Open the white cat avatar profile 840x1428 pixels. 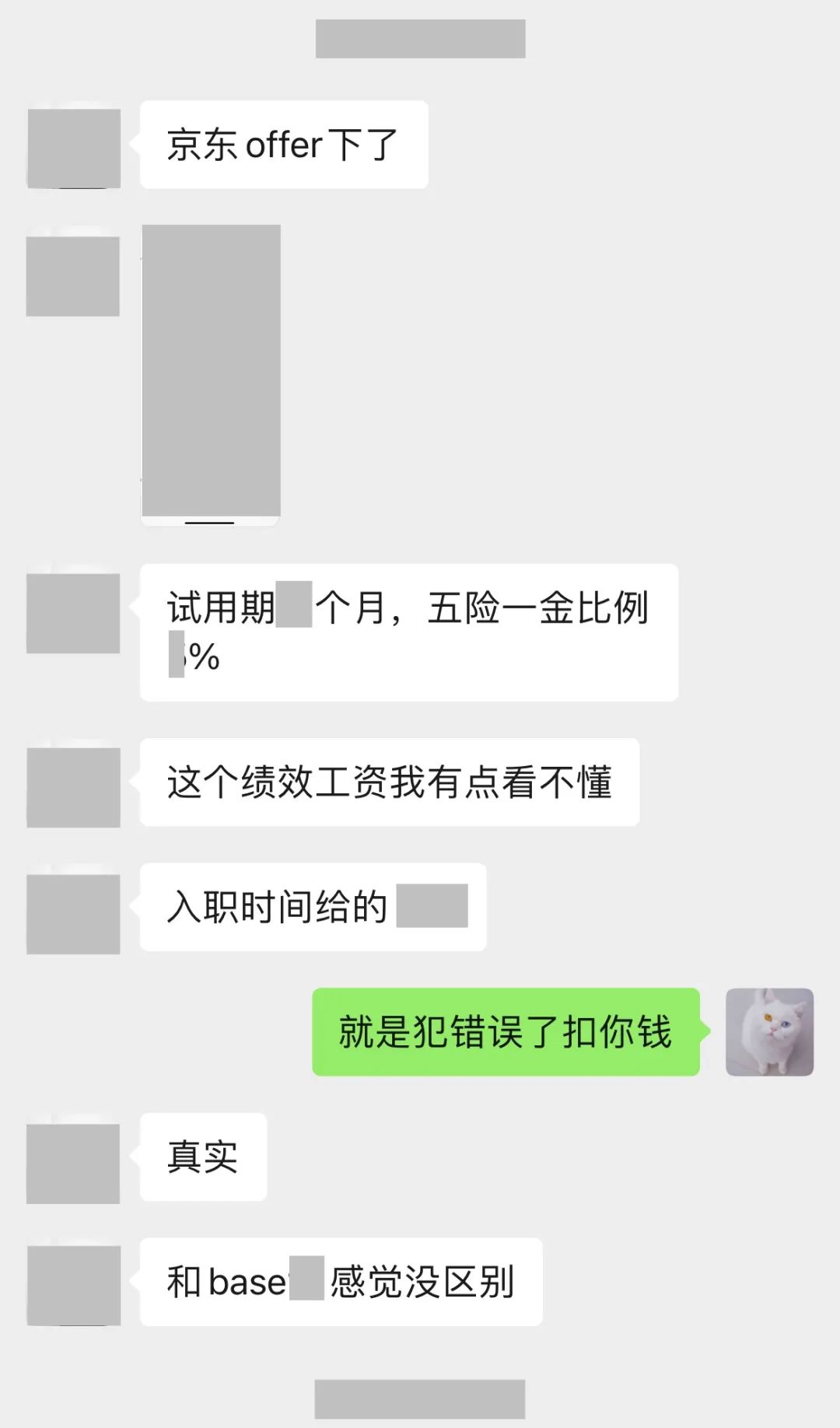click(769, 1032)
